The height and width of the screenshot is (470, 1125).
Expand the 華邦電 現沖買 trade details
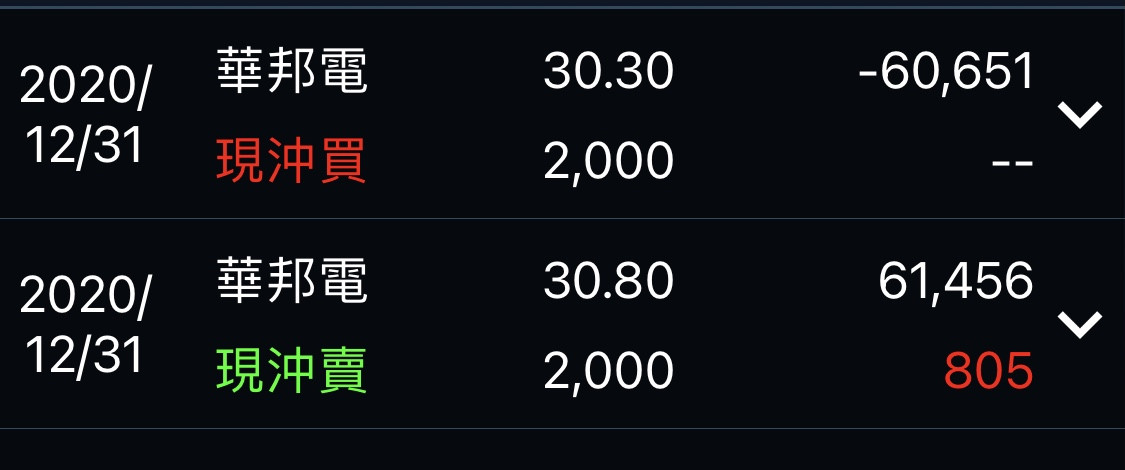coord(1080,115)
